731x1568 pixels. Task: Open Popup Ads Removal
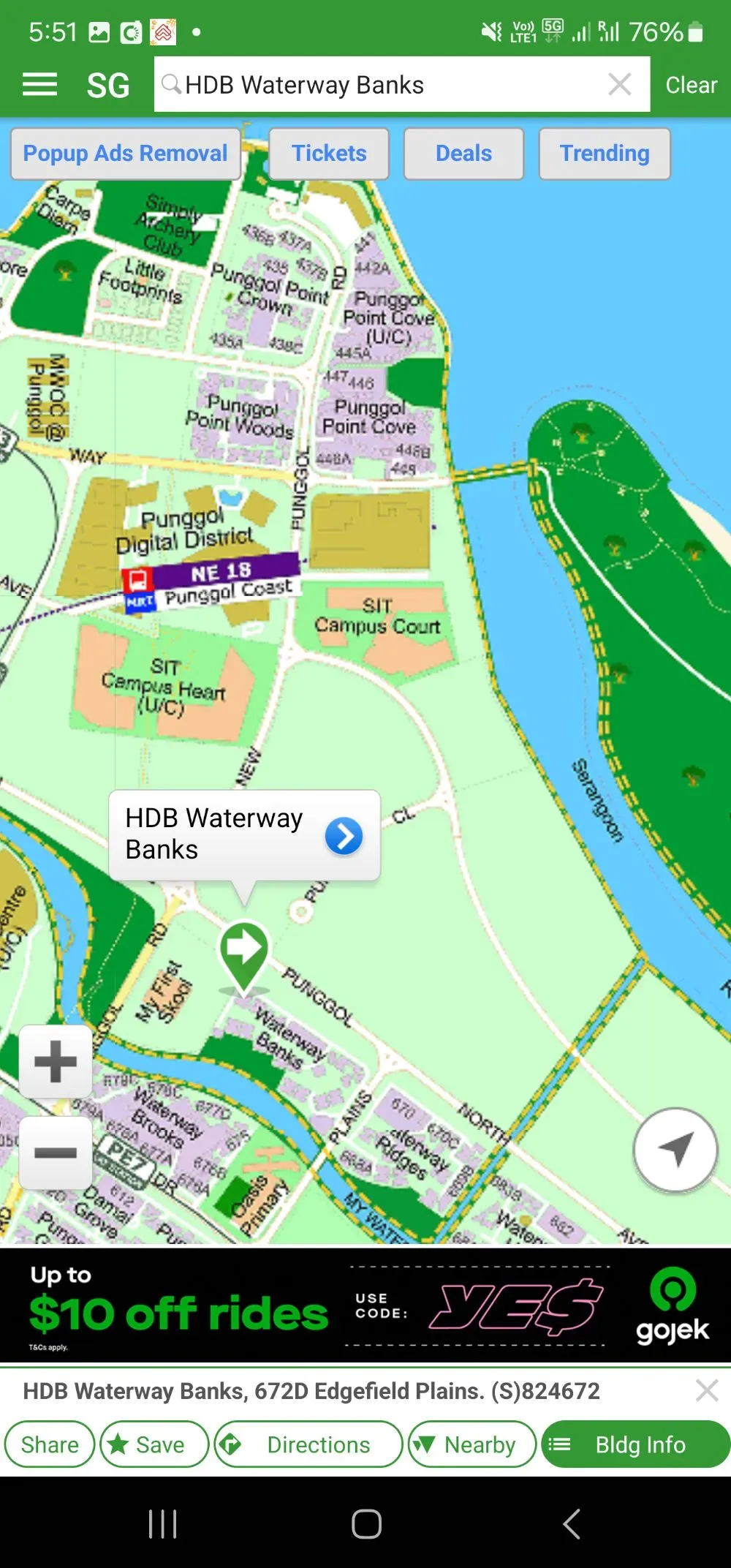click(126, 154)
